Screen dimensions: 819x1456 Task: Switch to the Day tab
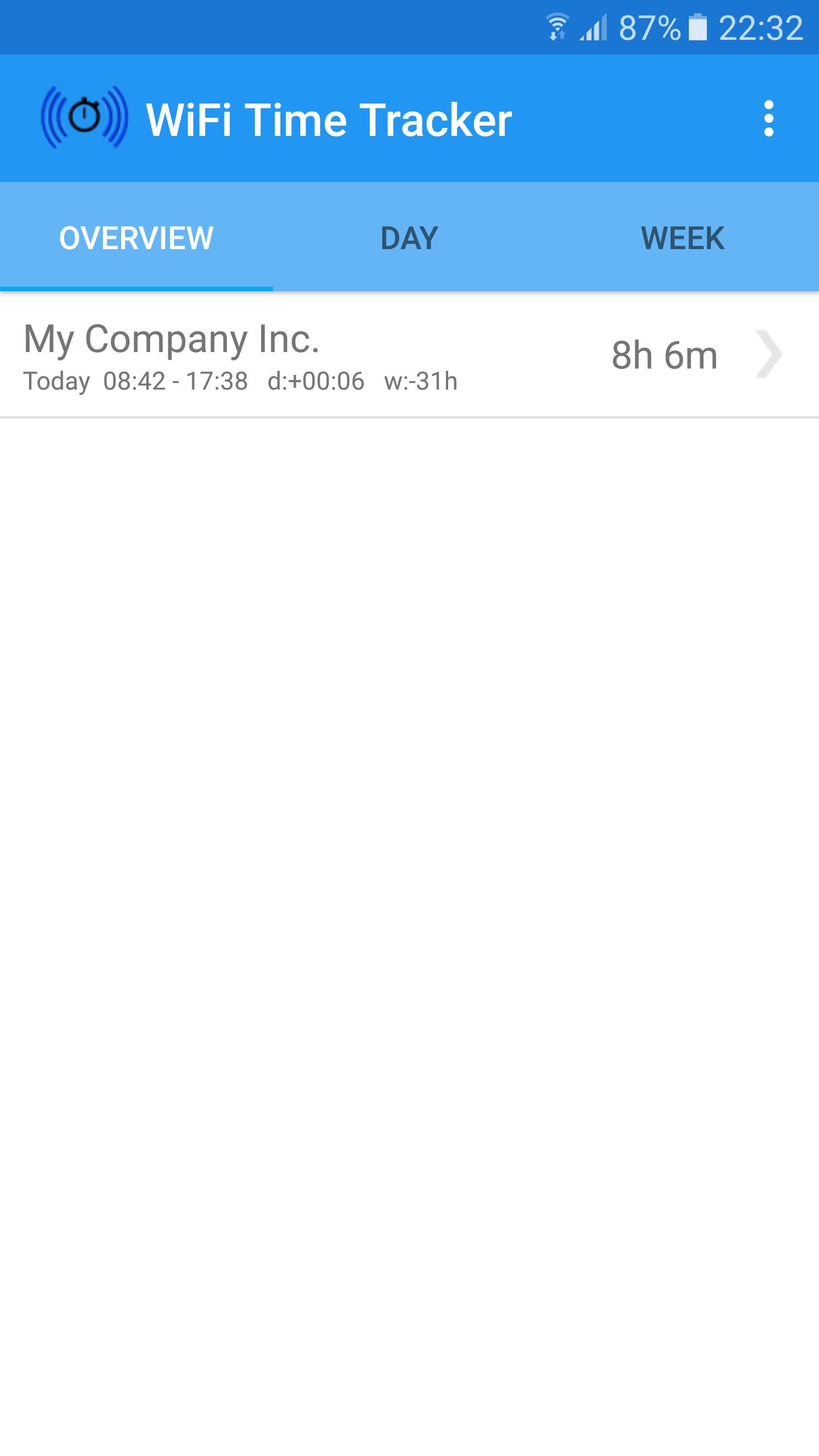(x=409, y=238)
